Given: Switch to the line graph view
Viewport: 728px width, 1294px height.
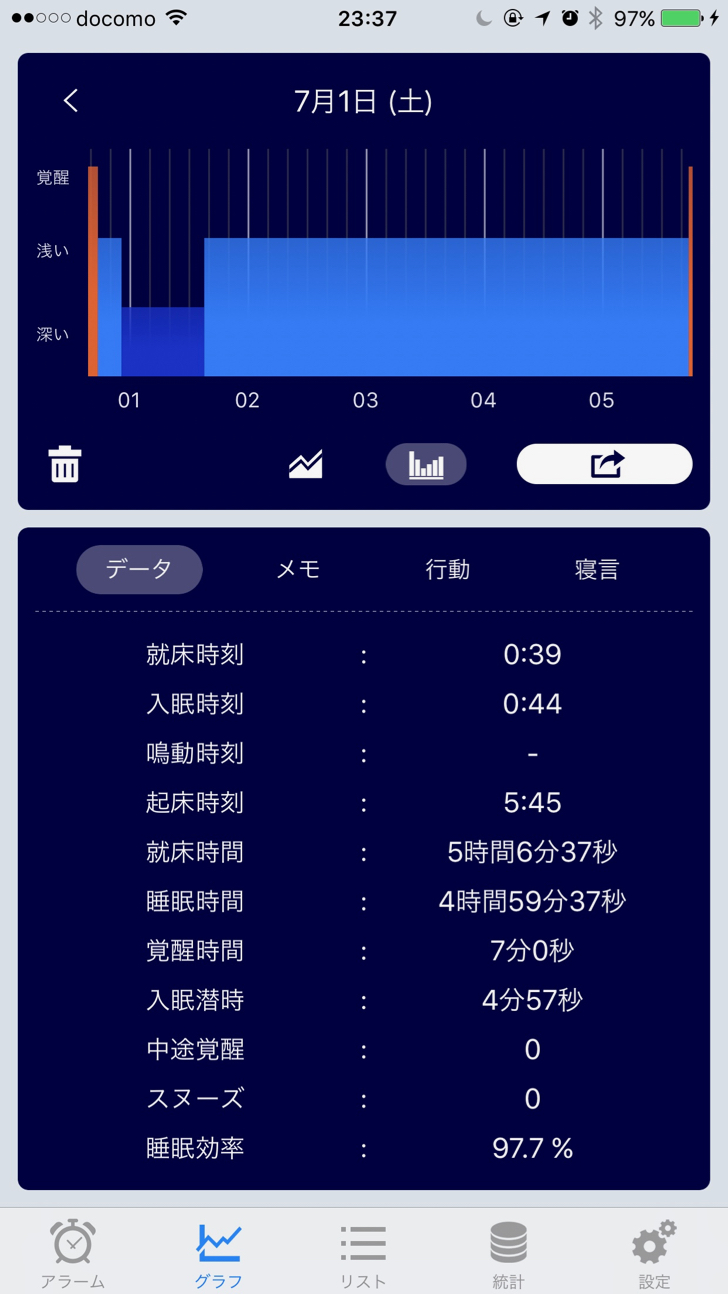Looking at the screenshot, I should pyautogui.click(x=305, y=464).
